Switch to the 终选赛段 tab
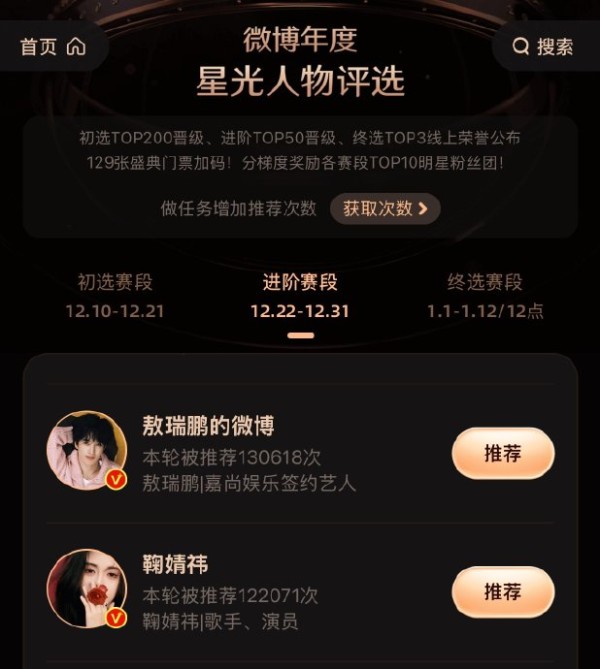Image resolution: width=600 pixels, height=669 pixels. (485, 295)
